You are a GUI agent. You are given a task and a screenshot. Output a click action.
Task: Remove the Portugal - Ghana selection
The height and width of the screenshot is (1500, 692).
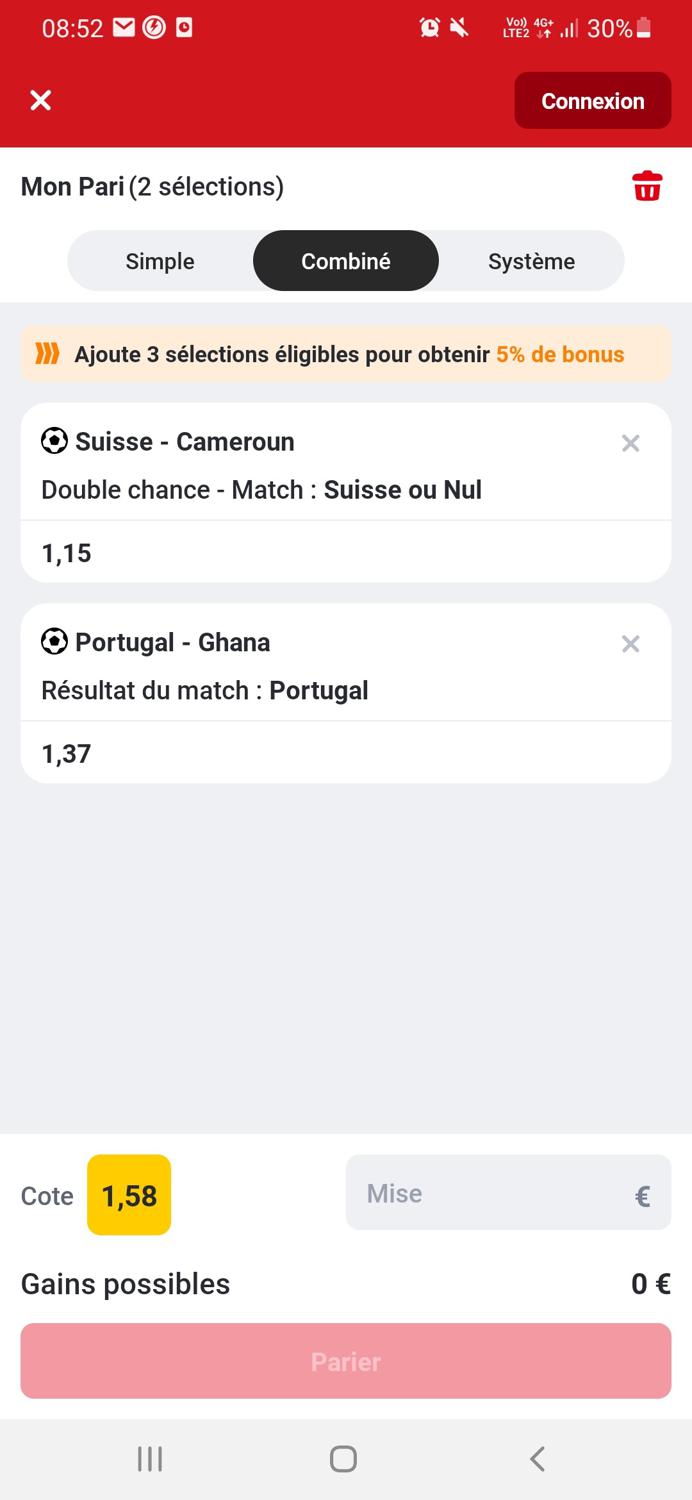[x=630, y=644]
